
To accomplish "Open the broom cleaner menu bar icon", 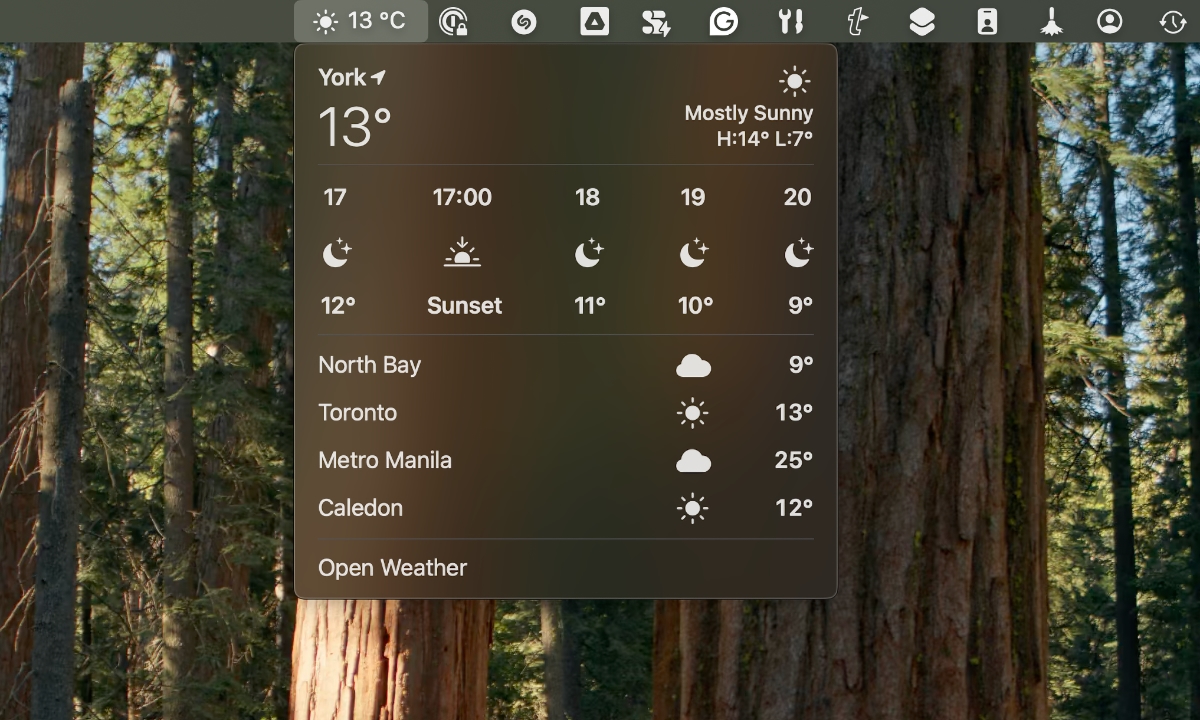I will coord(1051,21).
